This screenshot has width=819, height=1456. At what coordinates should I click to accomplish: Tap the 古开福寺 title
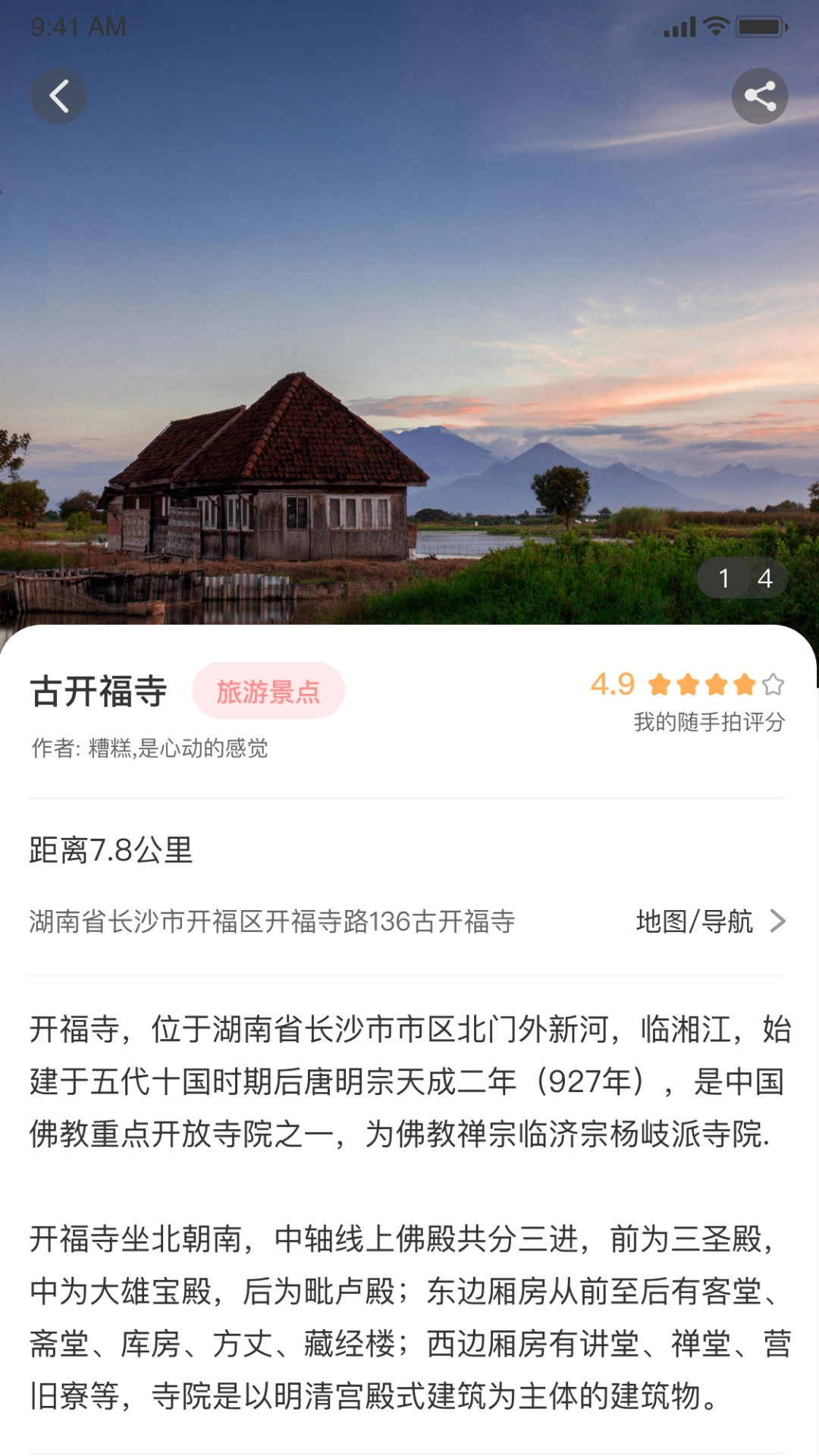coord(99,690)
